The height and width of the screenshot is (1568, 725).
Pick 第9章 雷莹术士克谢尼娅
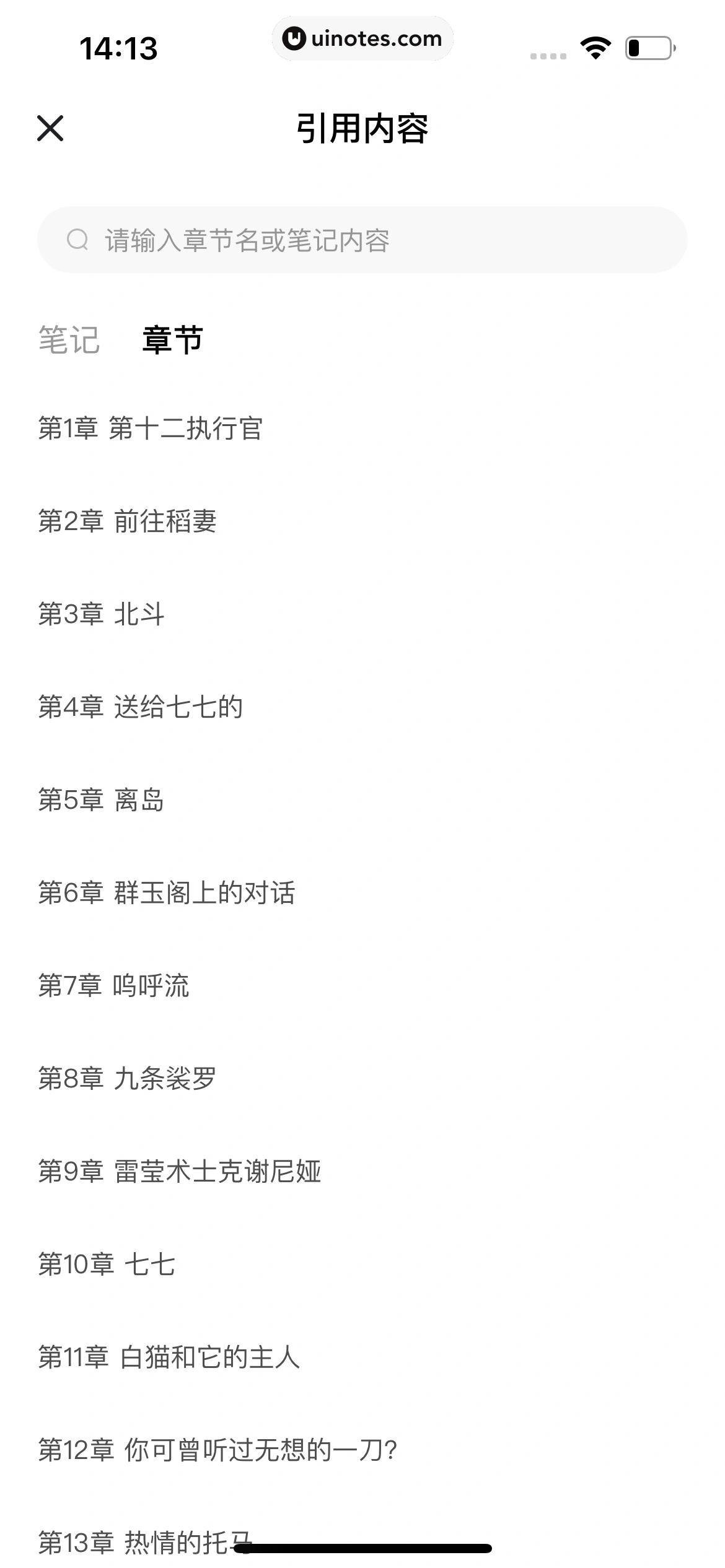click(180, 1172)
